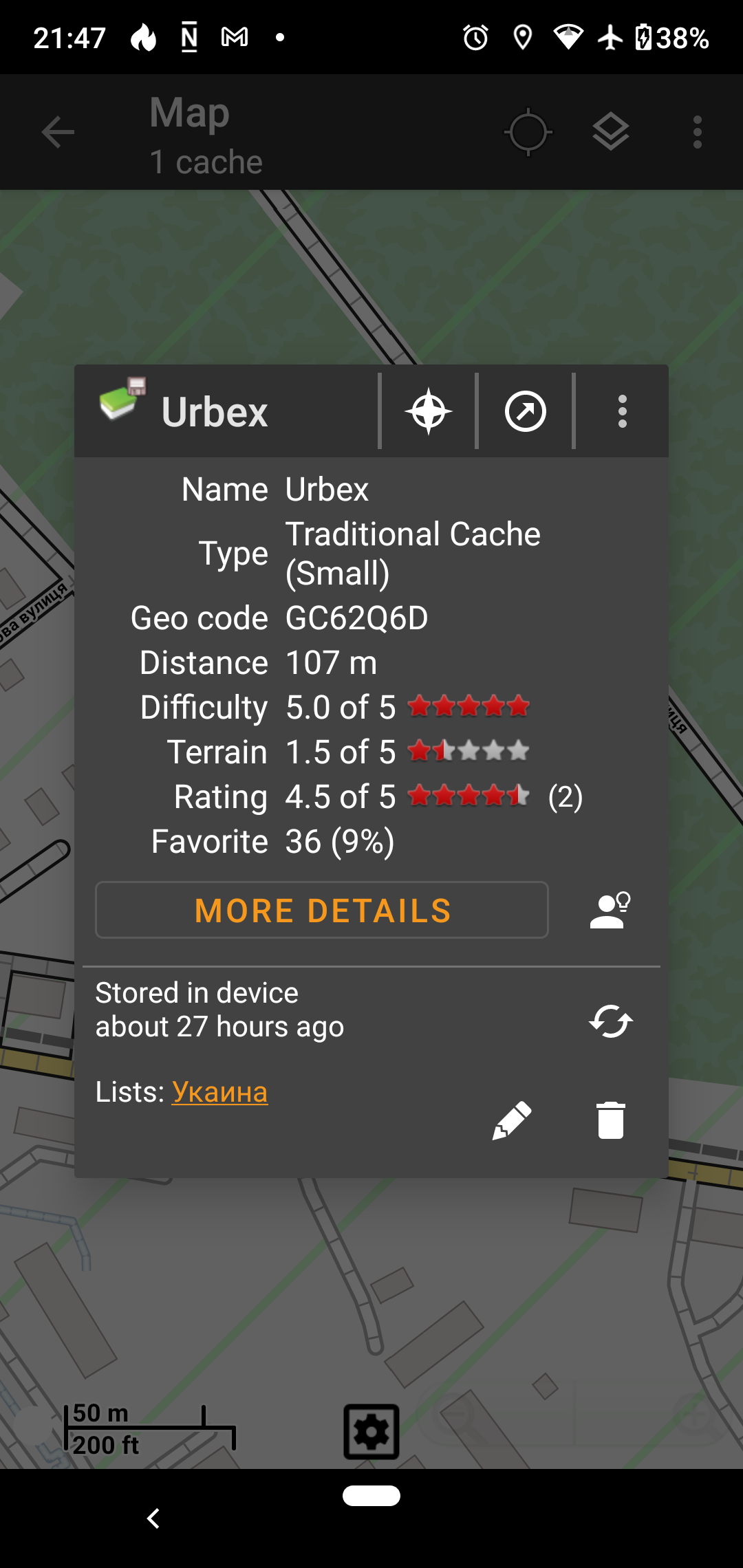Tap the person with lightbulb icon
This screenshot has width=743, height=1568.
pyautogui.click(x=610, y=910)
